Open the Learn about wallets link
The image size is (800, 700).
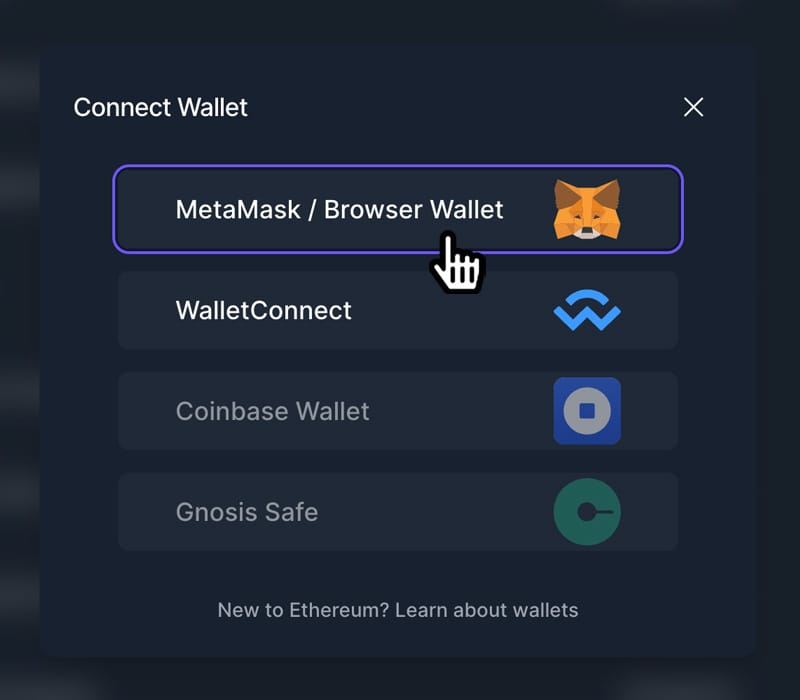click(x=487, y=610)
